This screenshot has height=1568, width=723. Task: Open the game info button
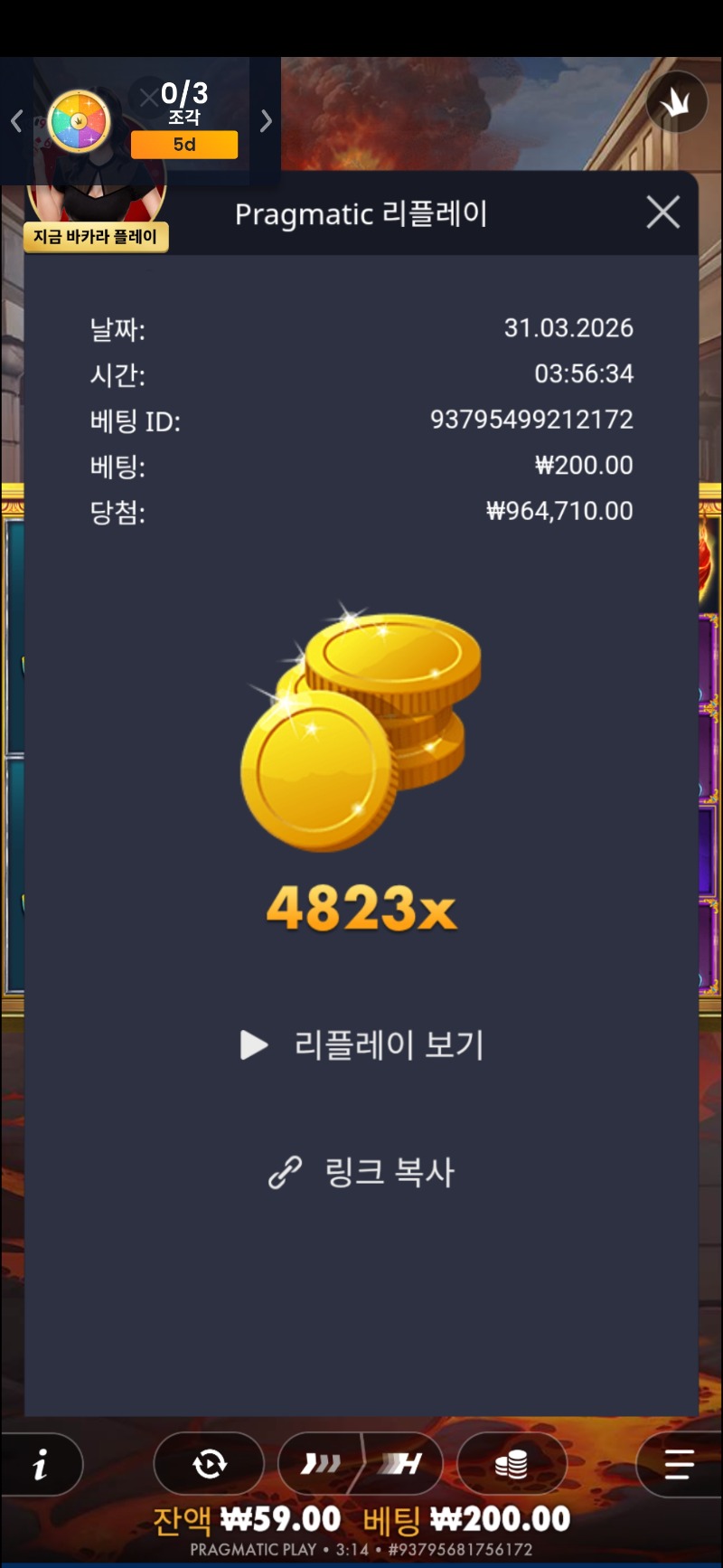(x=42, y=1465)
